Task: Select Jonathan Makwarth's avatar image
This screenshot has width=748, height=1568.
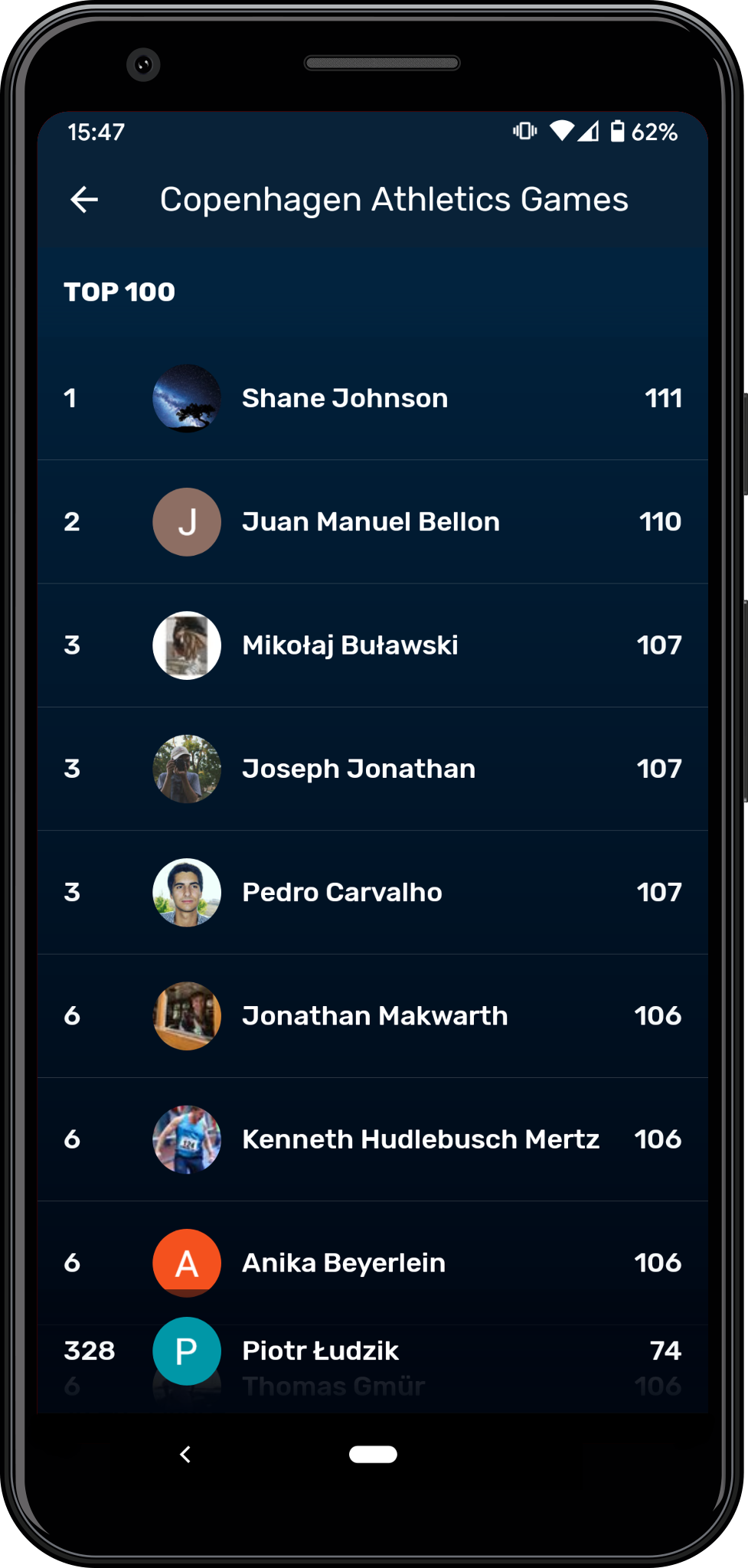Action: pos(187,1015)
